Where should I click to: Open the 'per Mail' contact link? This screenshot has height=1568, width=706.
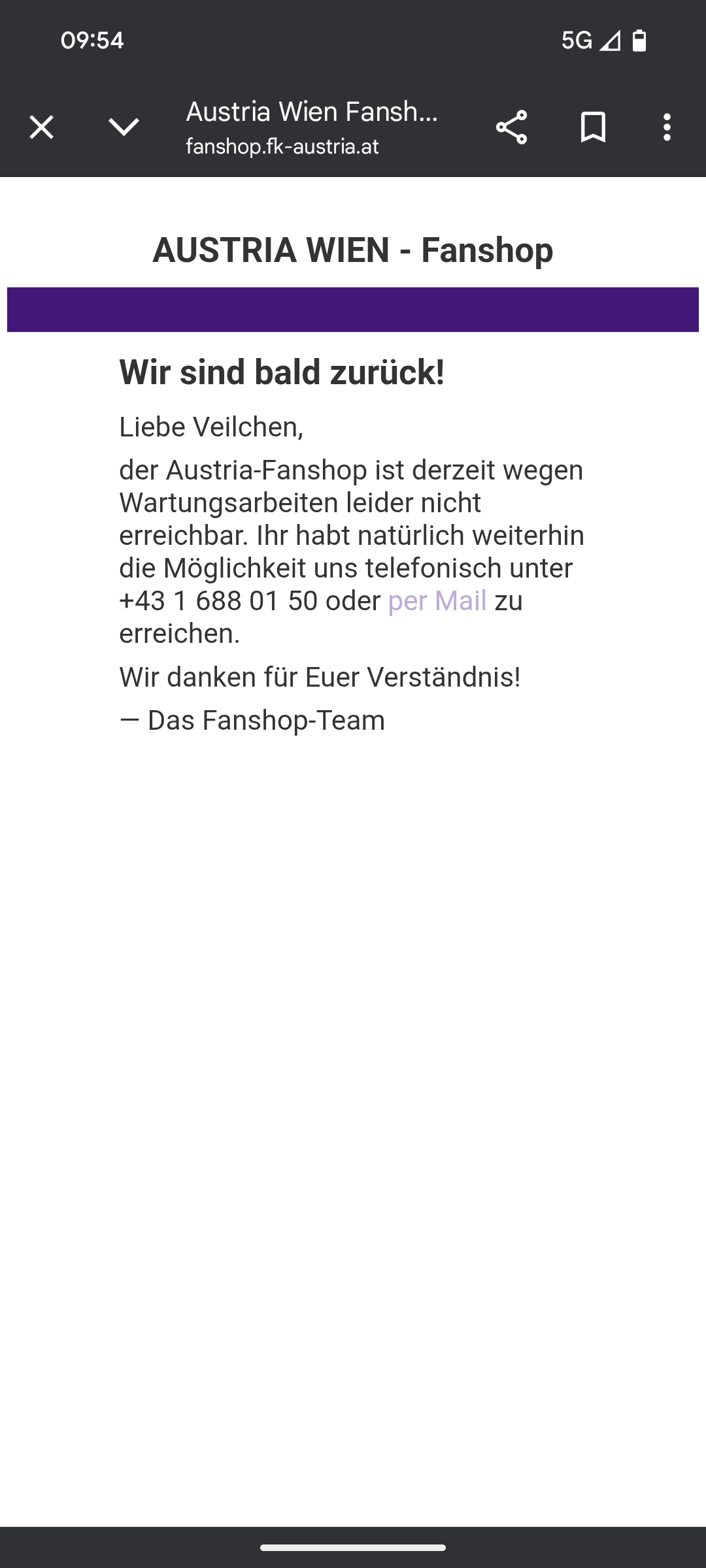[437, 600]
